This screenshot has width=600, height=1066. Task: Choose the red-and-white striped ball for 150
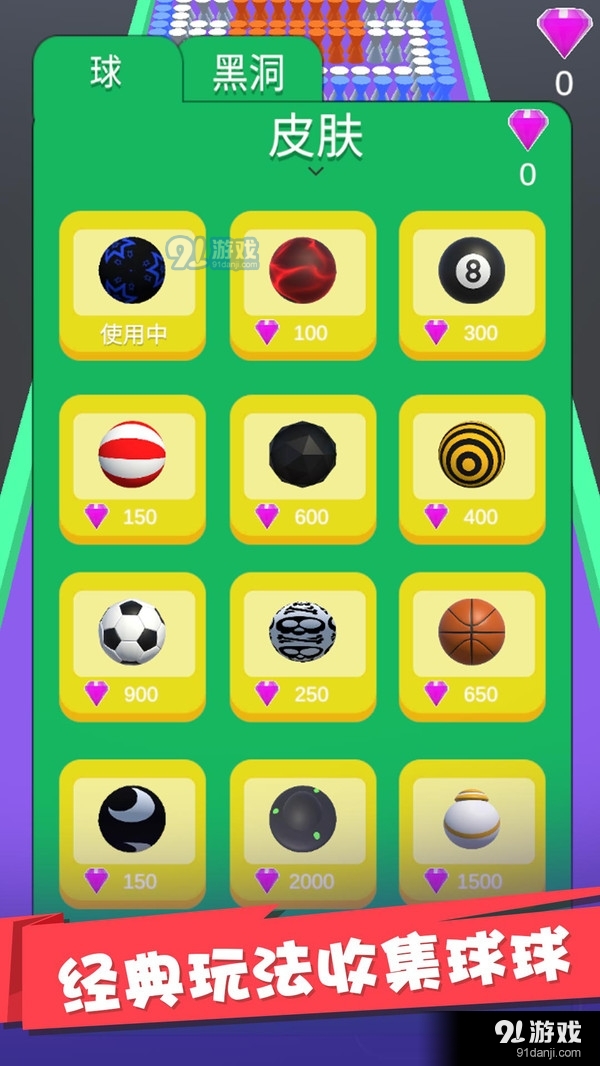tap(132, 467)
